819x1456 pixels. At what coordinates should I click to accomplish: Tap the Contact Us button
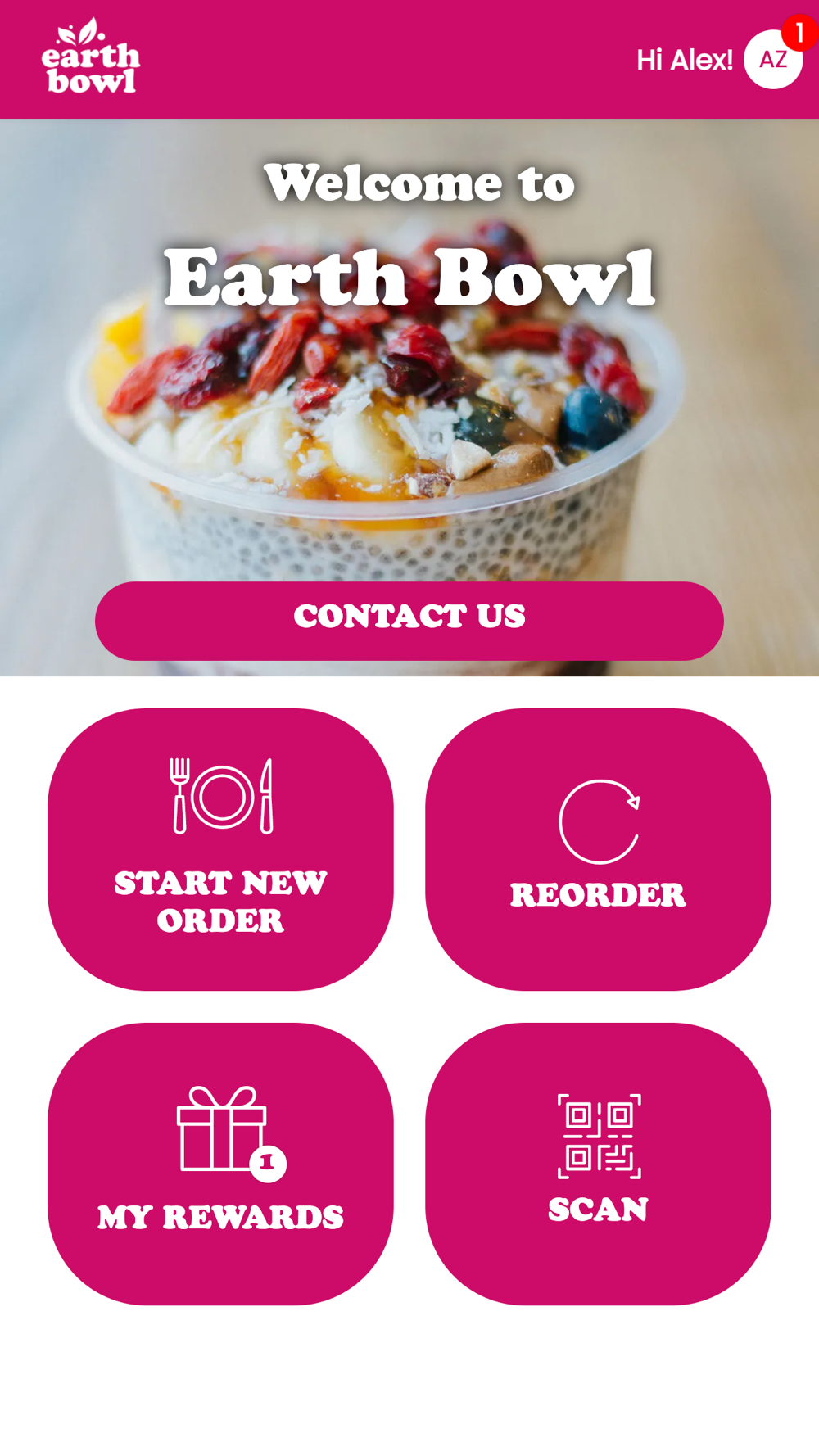(x=409, y=621)
